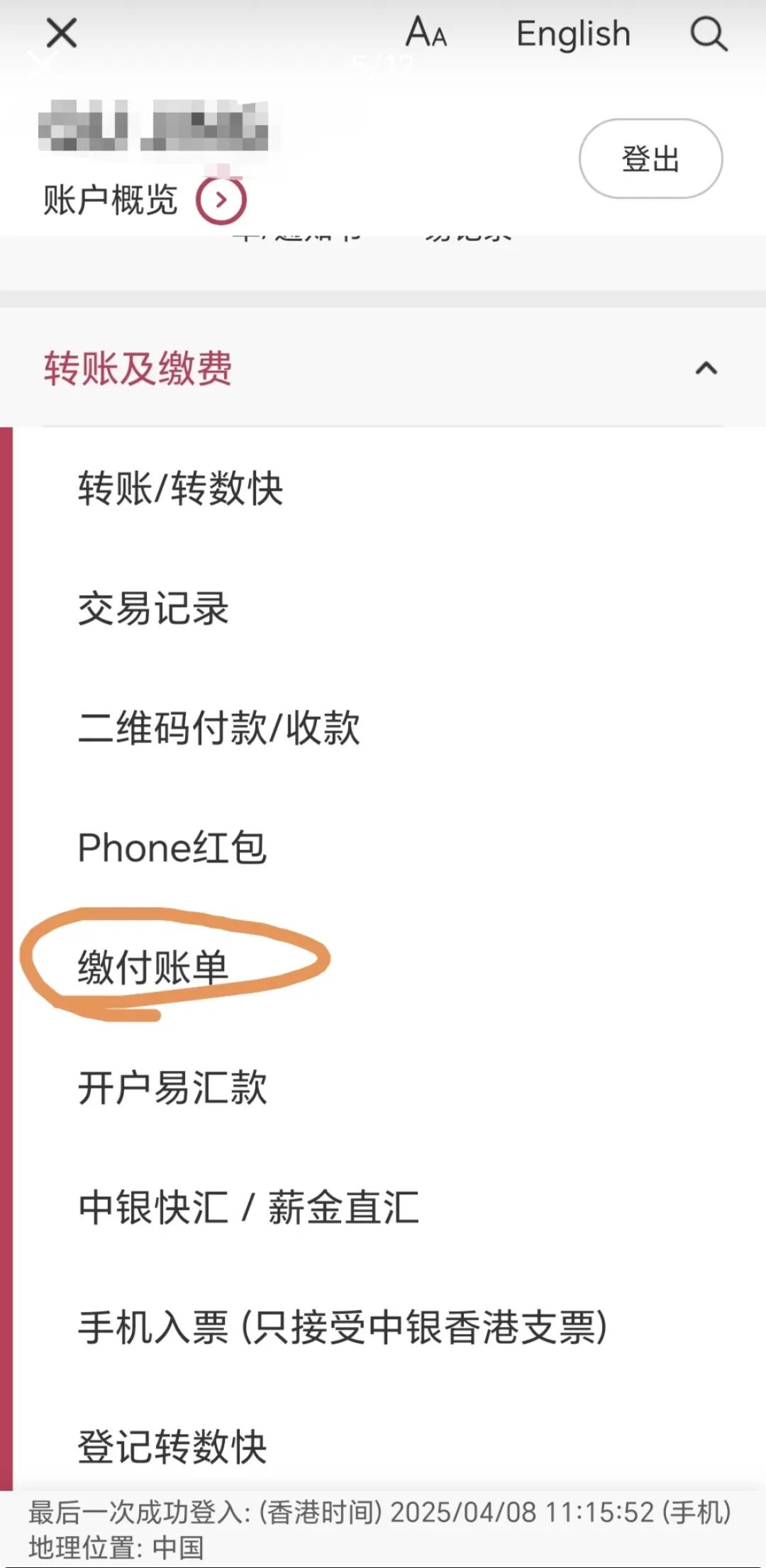Open Phone红包 red packet
Viewport: 766px width, 1568px height.
click(x=172, y=847)
